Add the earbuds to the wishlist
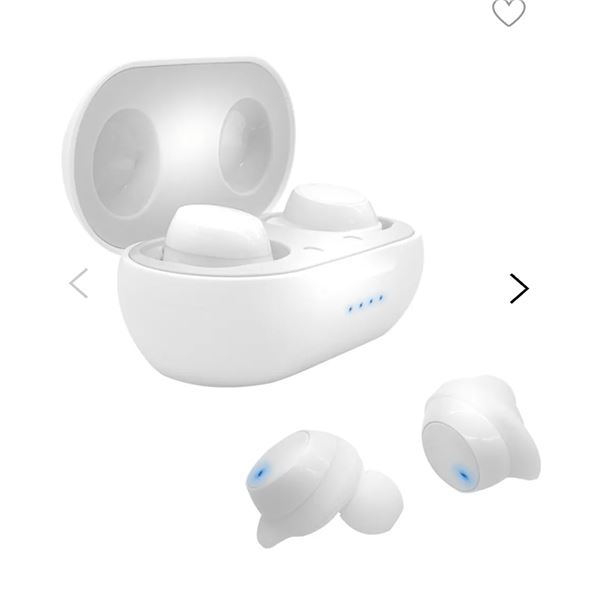This screenshot has width=600, height=600. pos(508,12)
